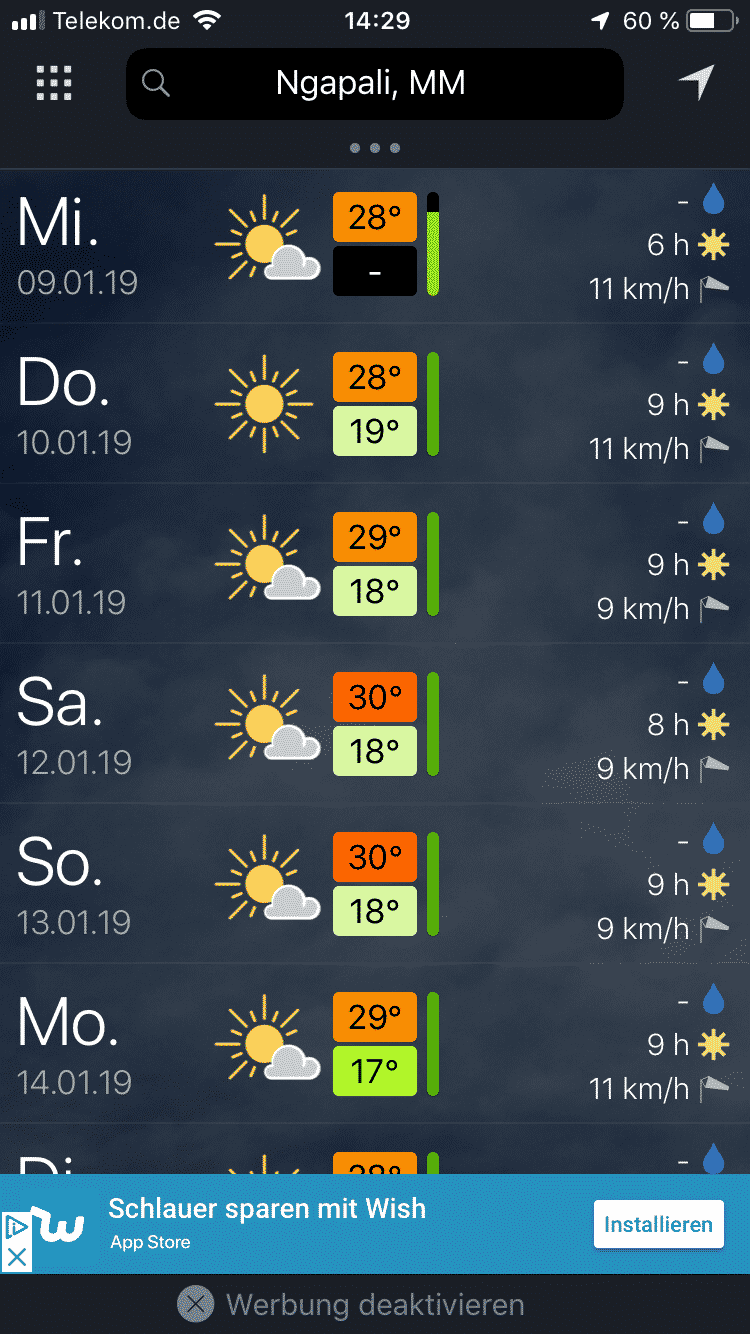Open Thursday 10.01.19 forecast row

click(x=375, y=403)
